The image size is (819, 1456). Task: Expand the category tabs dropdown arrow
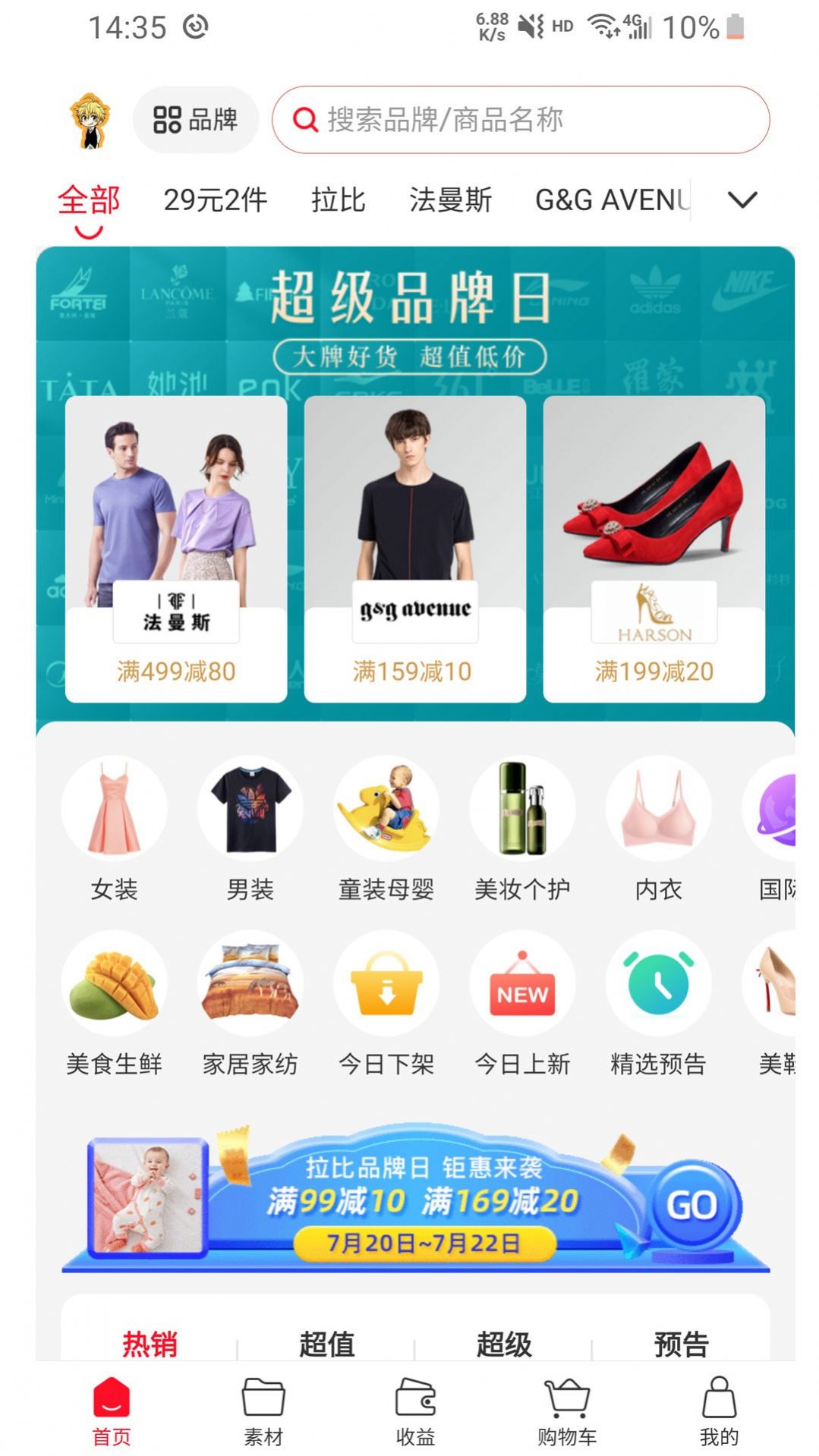[742, 200]
